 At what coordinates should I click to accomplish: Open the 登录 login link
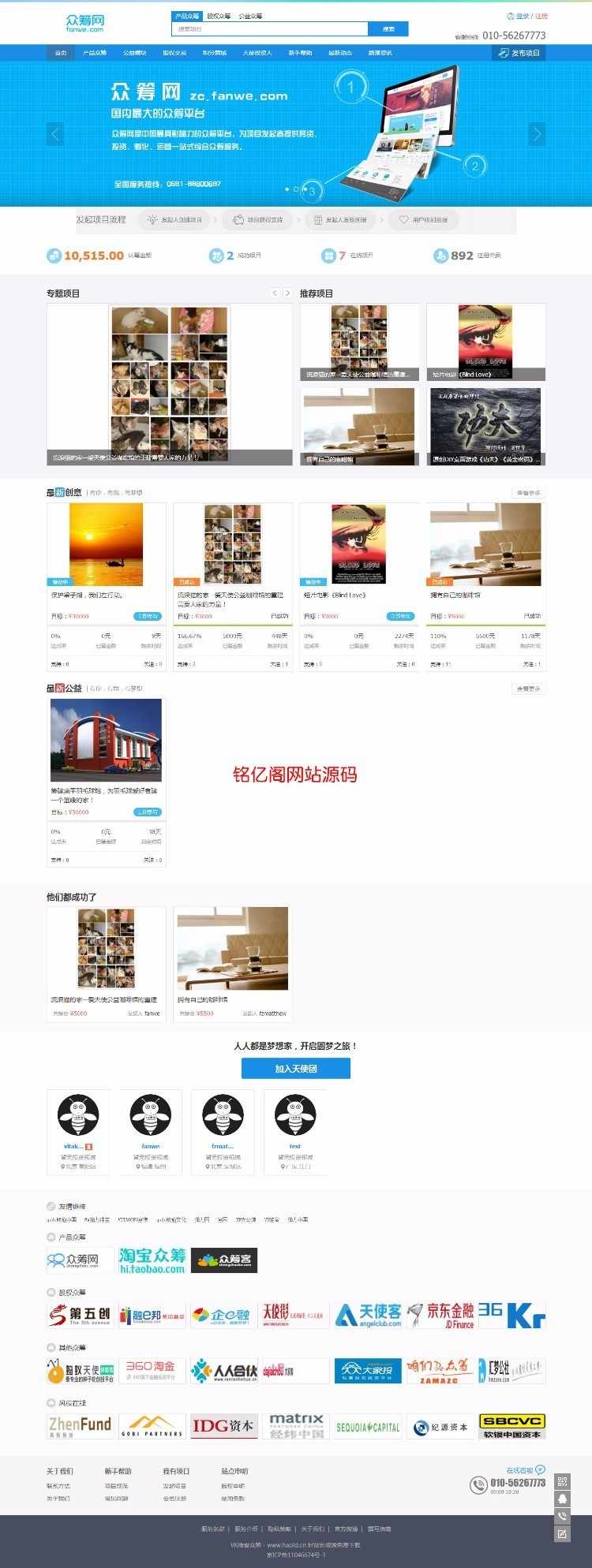[522, 16]
